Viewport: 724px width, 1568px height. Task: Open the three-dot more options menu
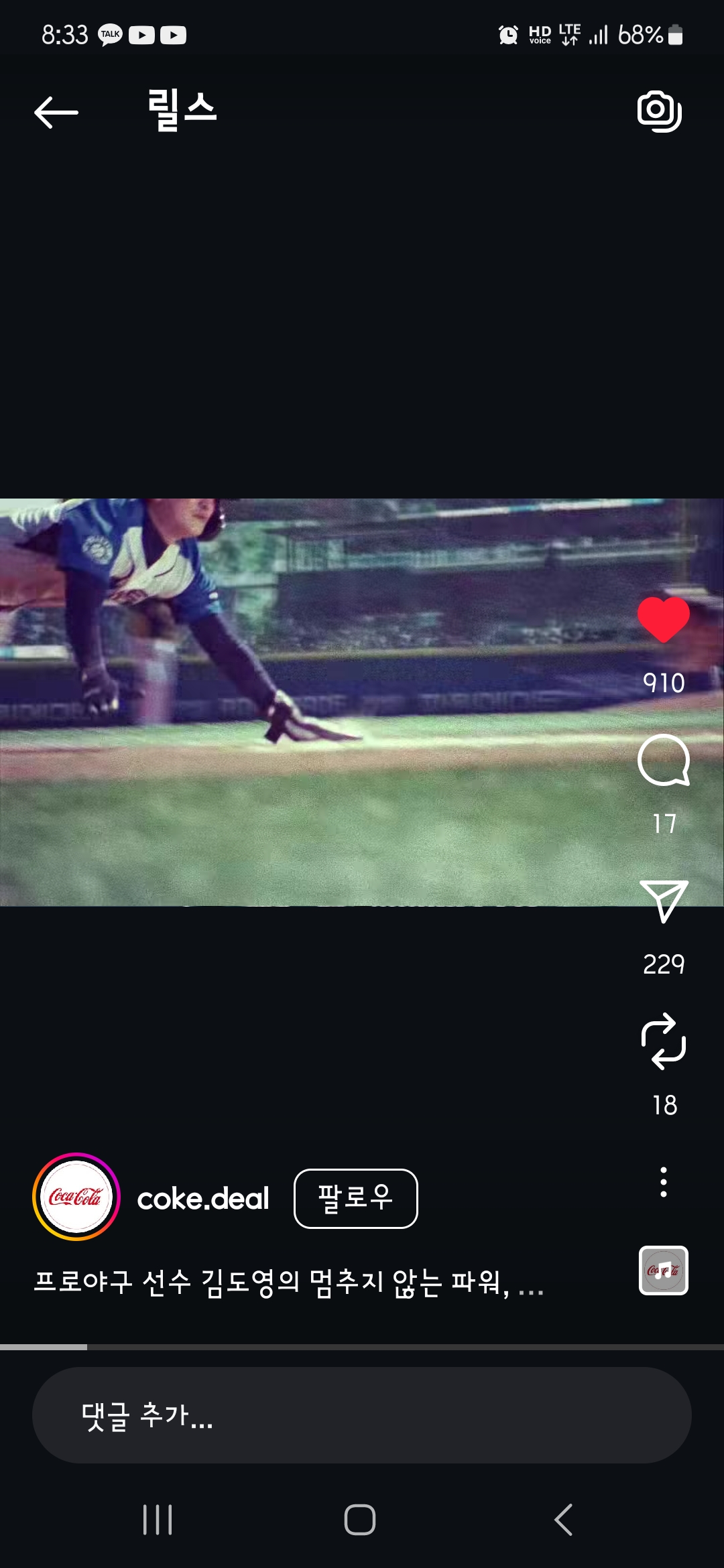click(663, 1182)
